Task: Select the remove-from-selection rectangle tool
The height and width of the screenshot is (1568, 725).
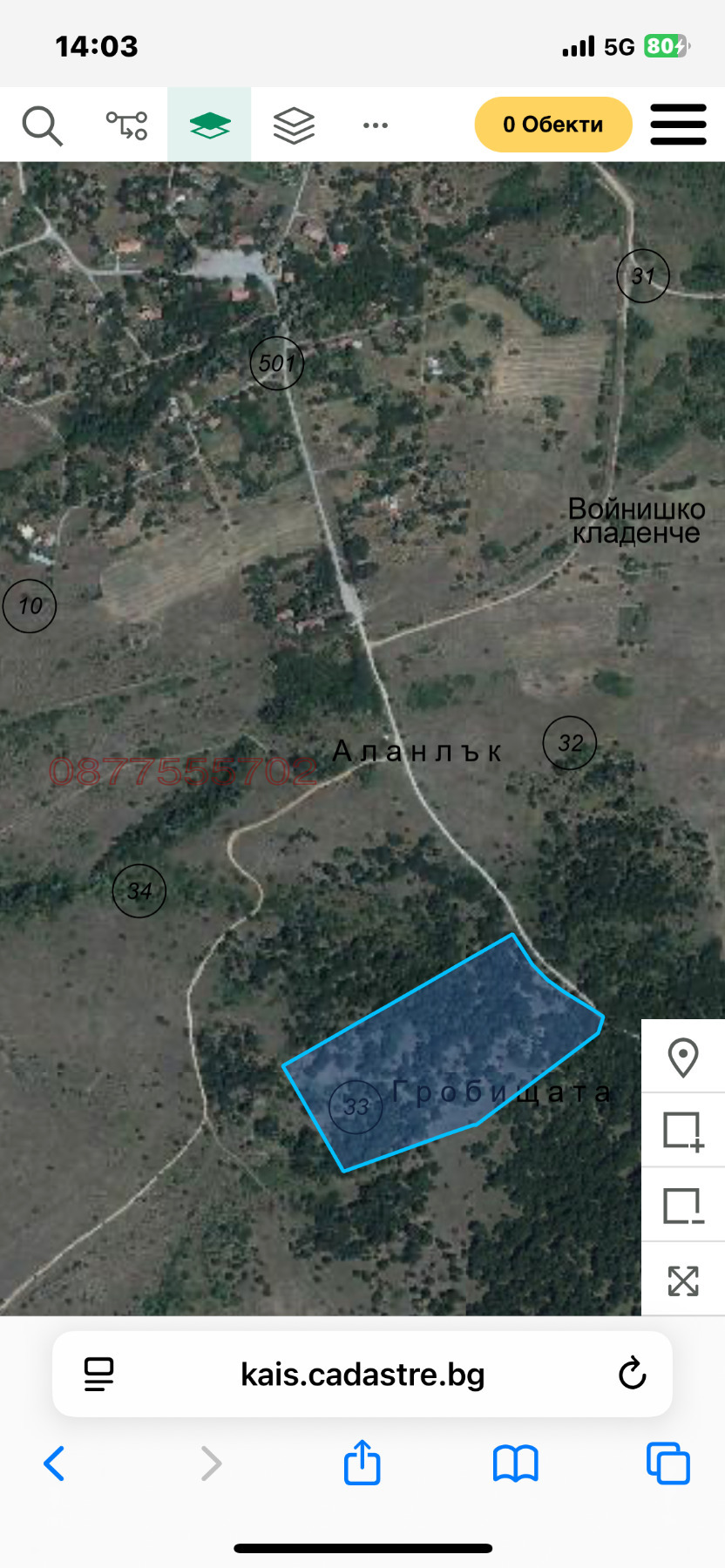Action: click(683, 1206)
